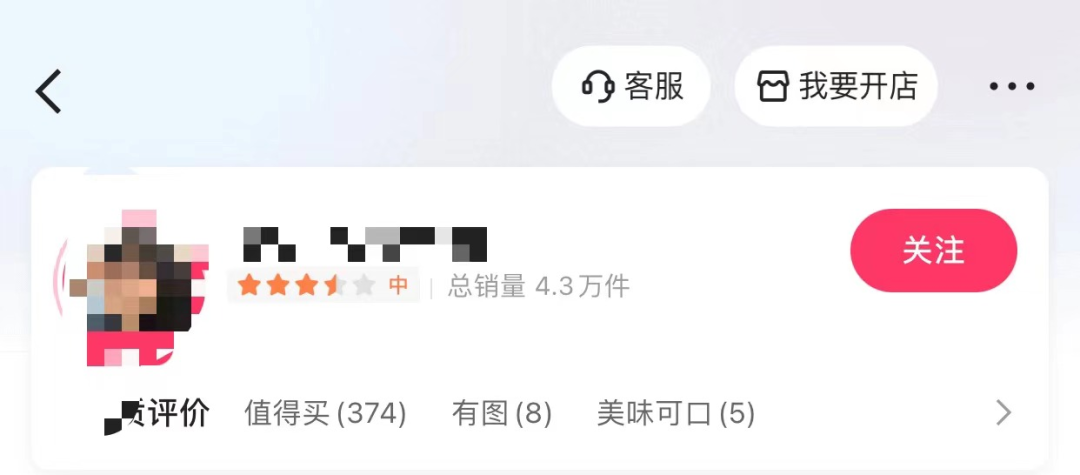Select the 美味可口 (5) review tag
1080x475 pixels.
(x=676, y=413)
